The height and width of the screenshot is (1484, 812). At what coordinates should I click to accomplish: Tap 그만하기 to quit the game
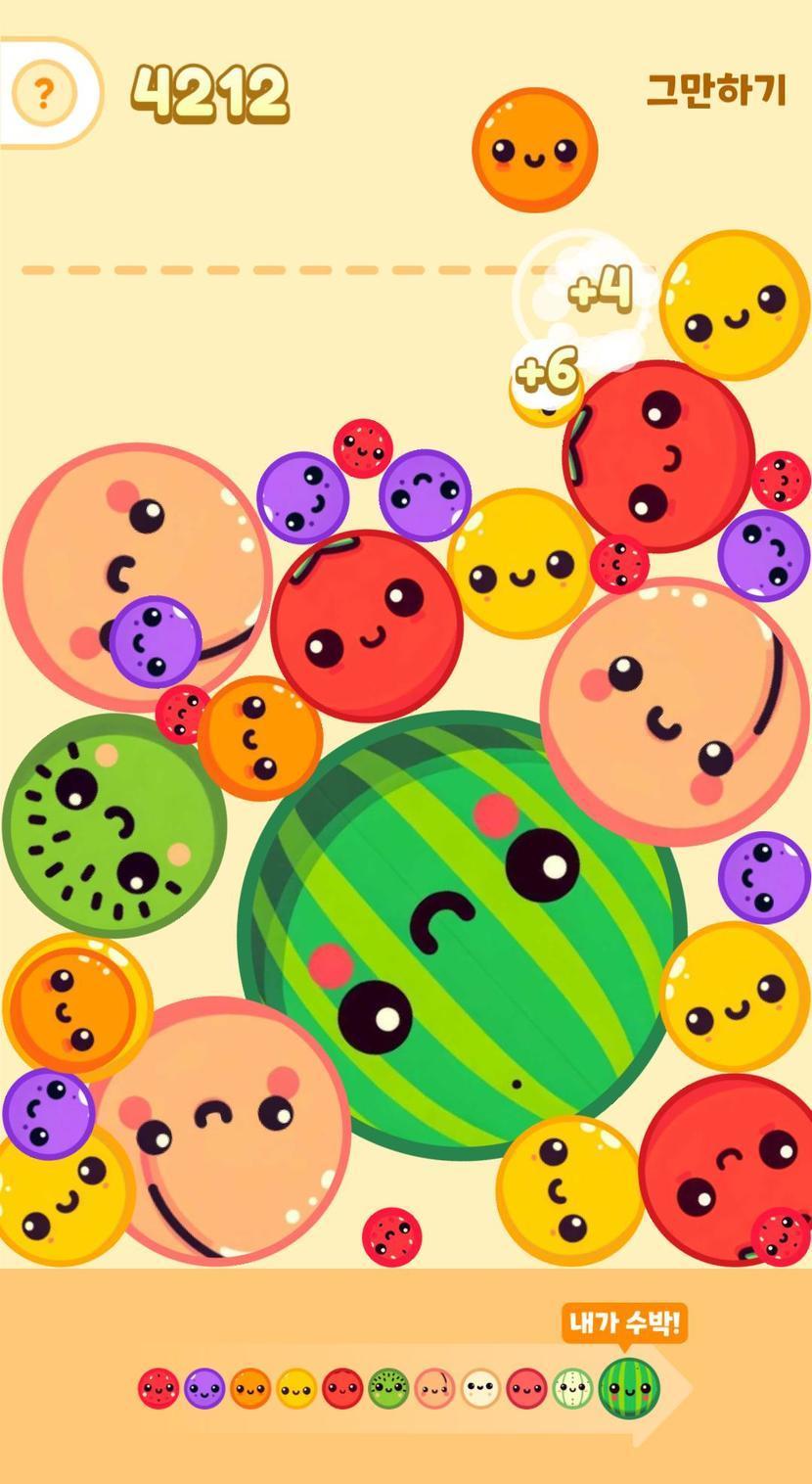pyautogui.click(x=716, y=90)
